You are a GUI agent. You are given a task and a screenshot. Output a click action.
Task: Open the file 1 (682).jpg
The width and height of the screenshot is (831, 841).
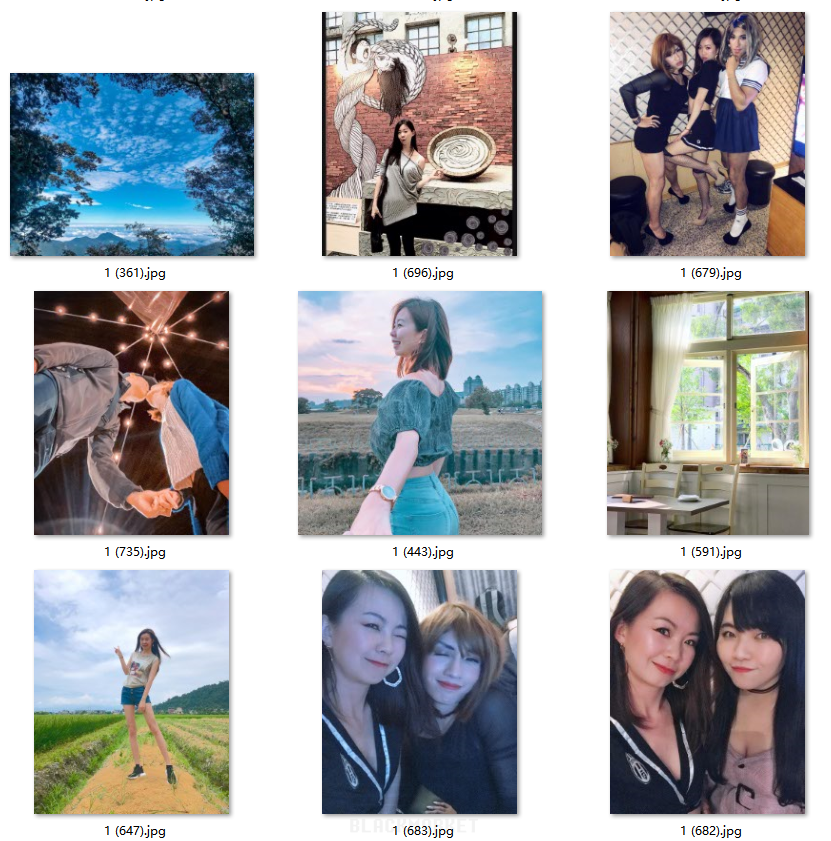point(707,691)
